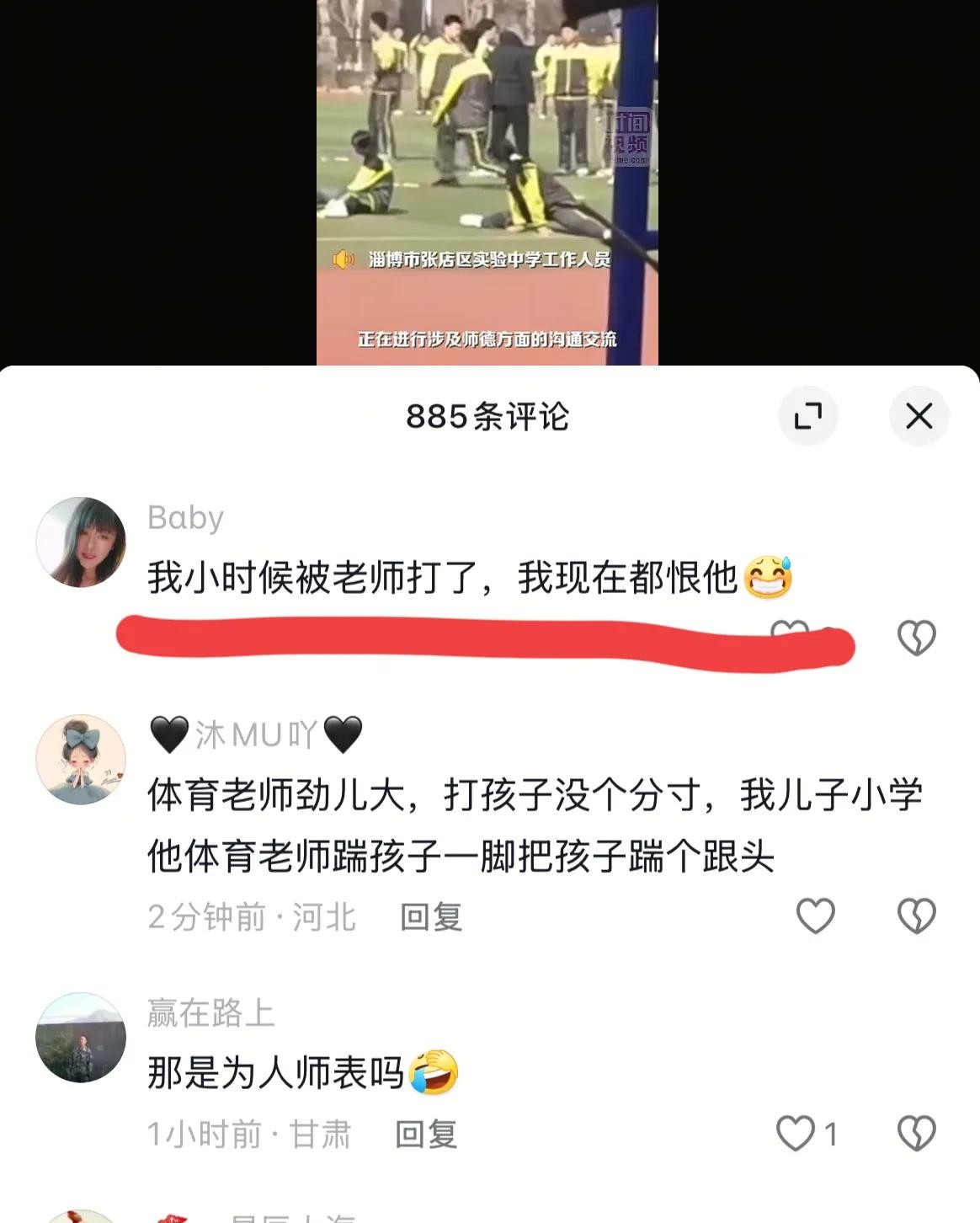This screenshot has height=1223, width=980.
Task: Like 赢在路上's comment
Action: tap(796, 1134)
